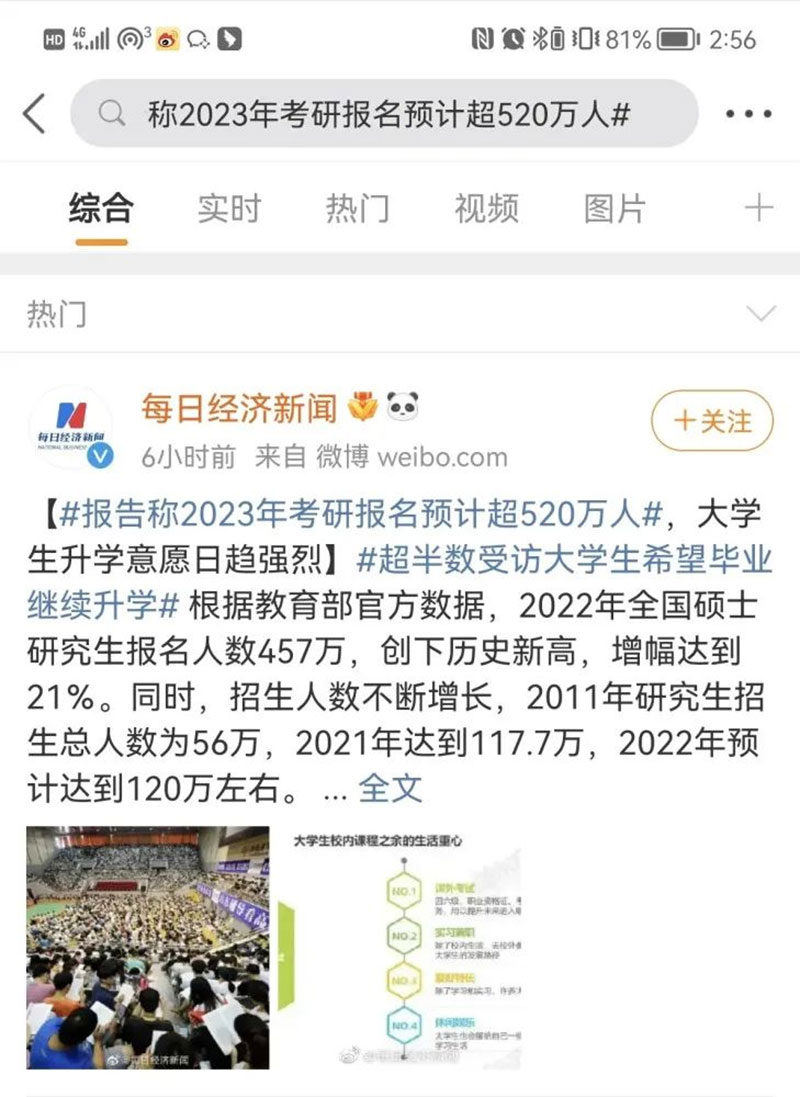This screenshot has width=800, height=1097.
Task: View the 大学生校内课程之余的生活重心 infographic image
Action: (x=398, y=947)
